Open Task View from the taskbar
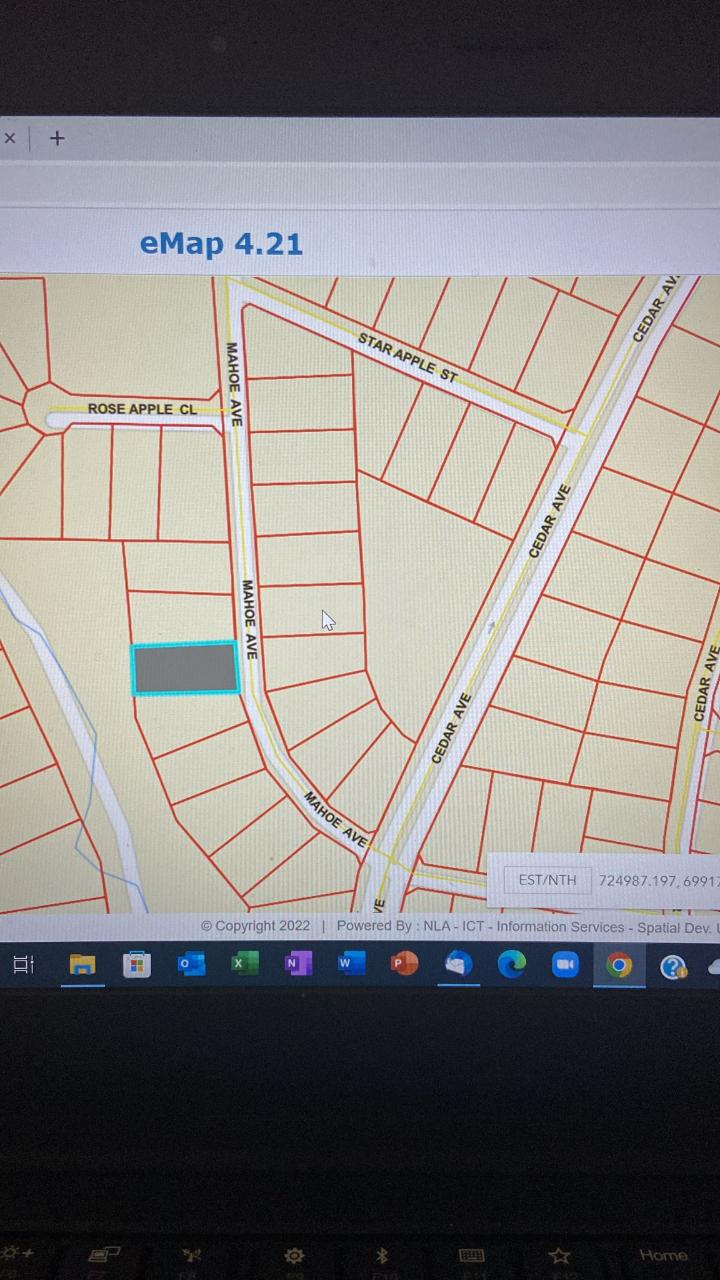The width and height of the screenshot is (720, 1280). (x=23, y=965)
